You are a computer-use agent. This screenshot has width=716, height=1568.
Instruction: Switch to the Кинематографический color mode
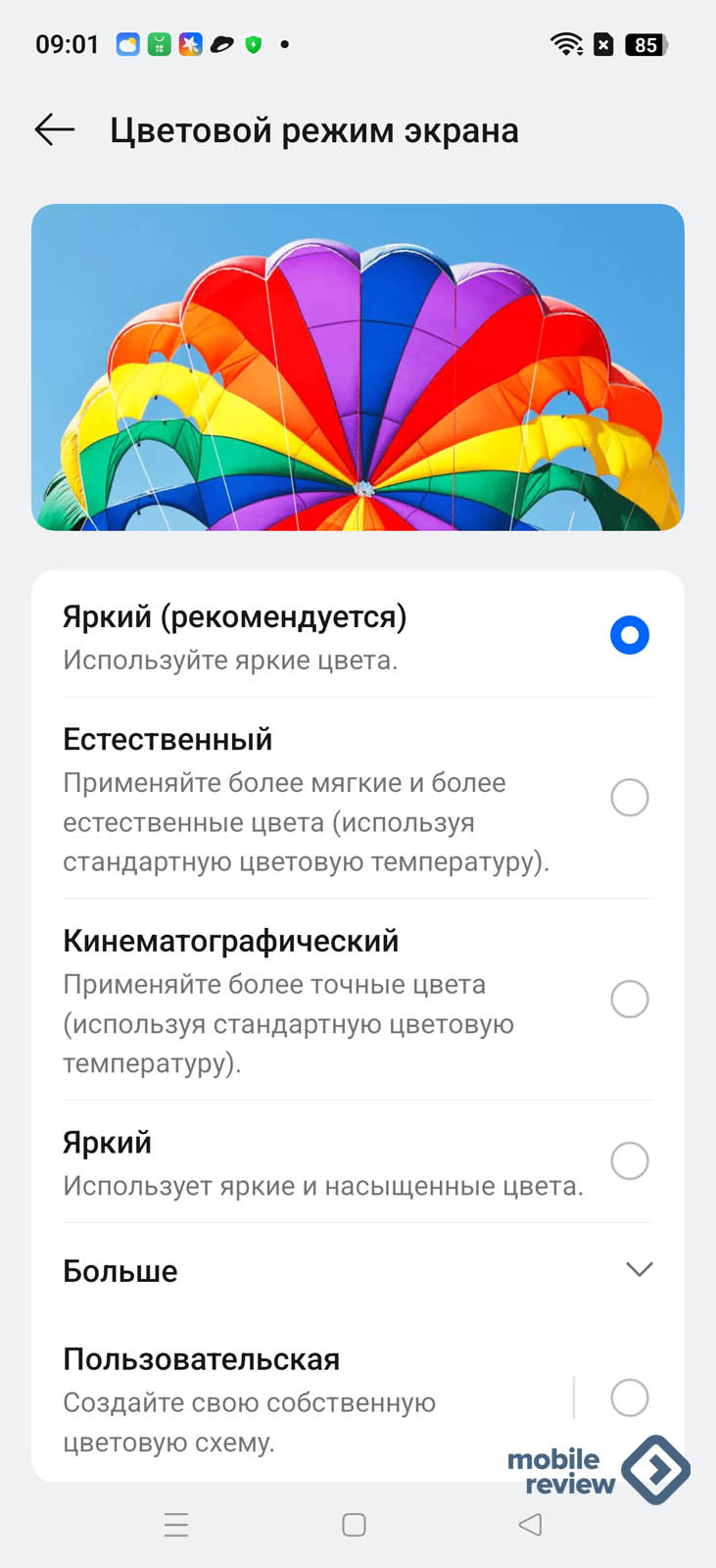pyautogui.click(x=629, y=1000)
